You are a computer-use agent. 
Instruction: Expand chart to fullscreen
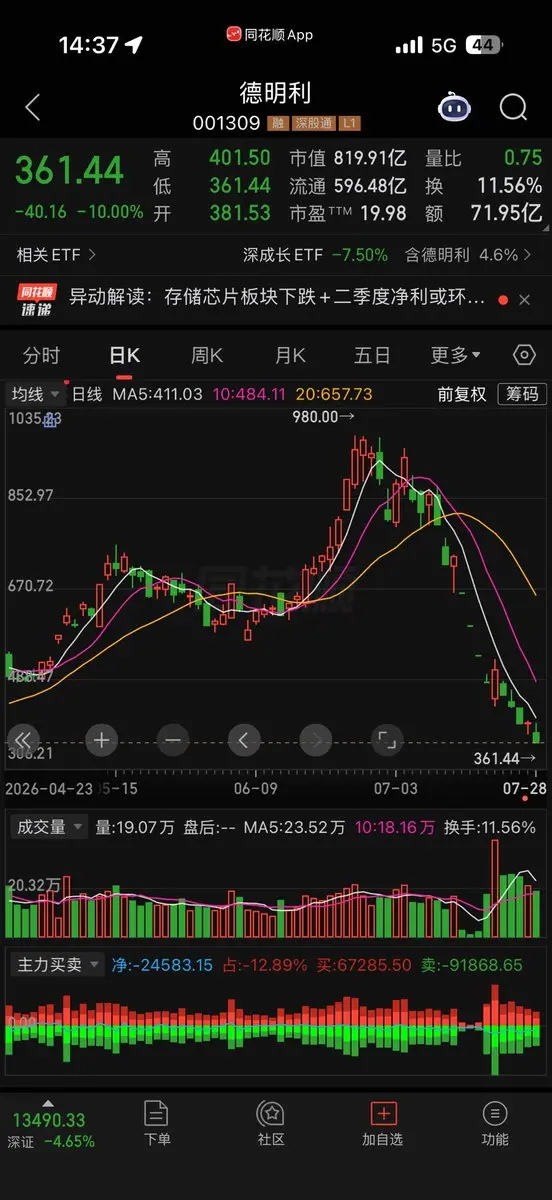click(x=386, y=741)
